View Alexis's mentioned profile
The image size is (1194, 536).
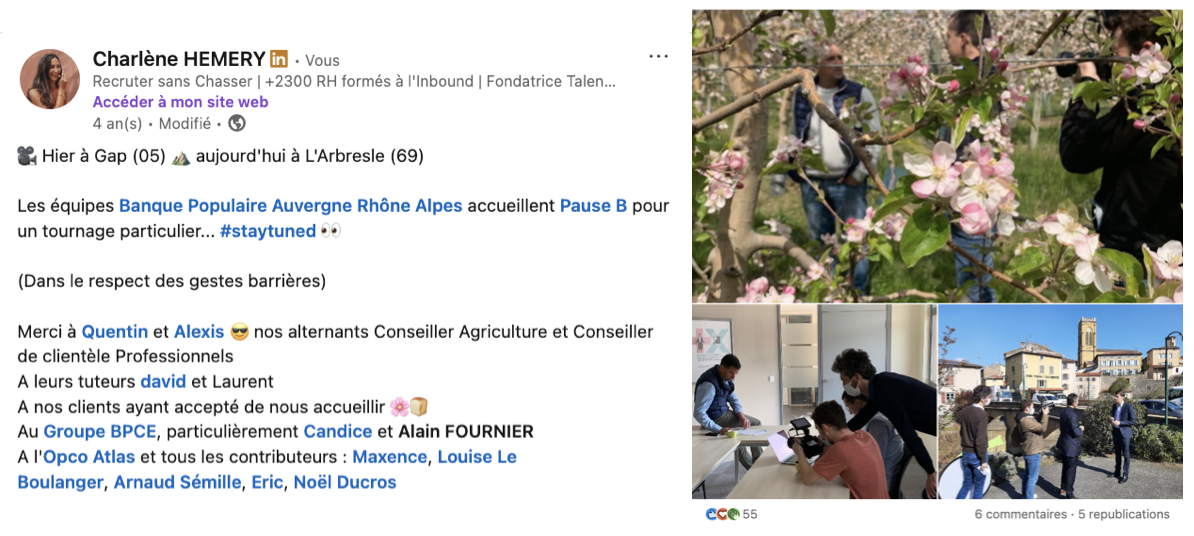tap(199, 331)
